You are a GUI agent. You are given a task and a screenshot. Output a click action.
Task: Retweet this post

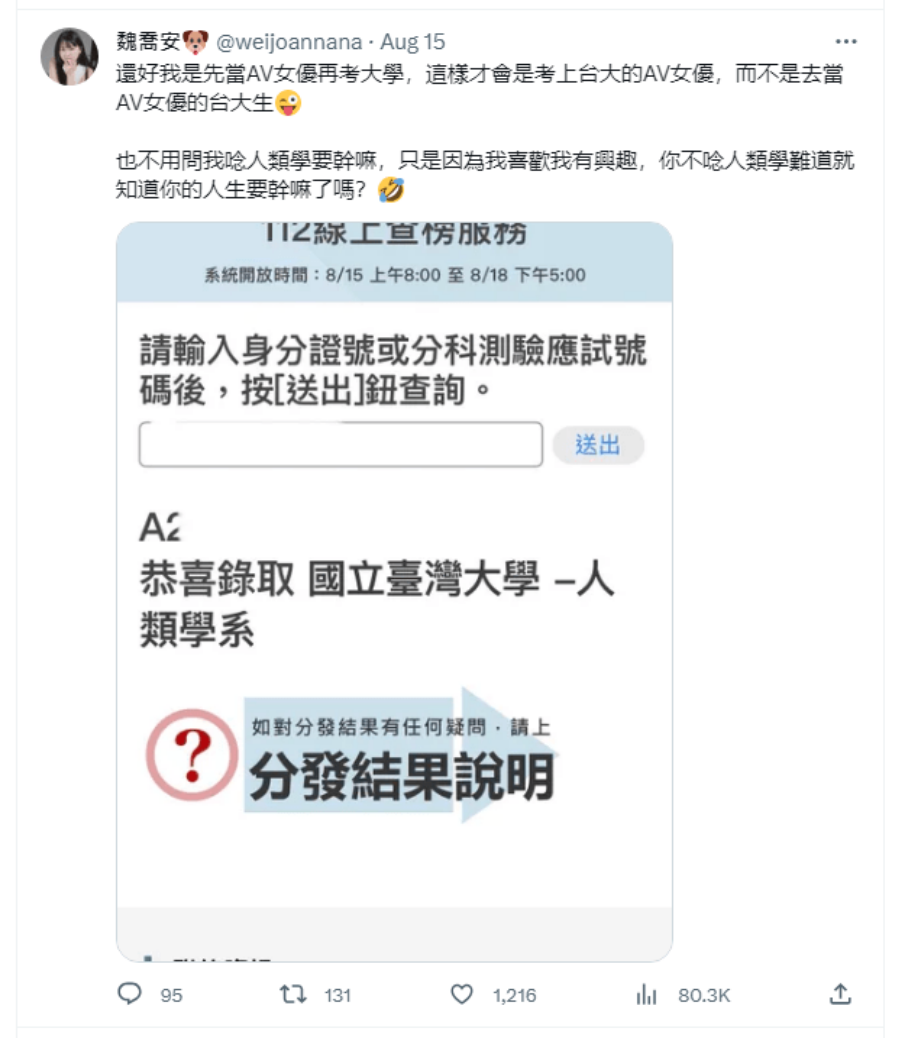pos(292,994)
